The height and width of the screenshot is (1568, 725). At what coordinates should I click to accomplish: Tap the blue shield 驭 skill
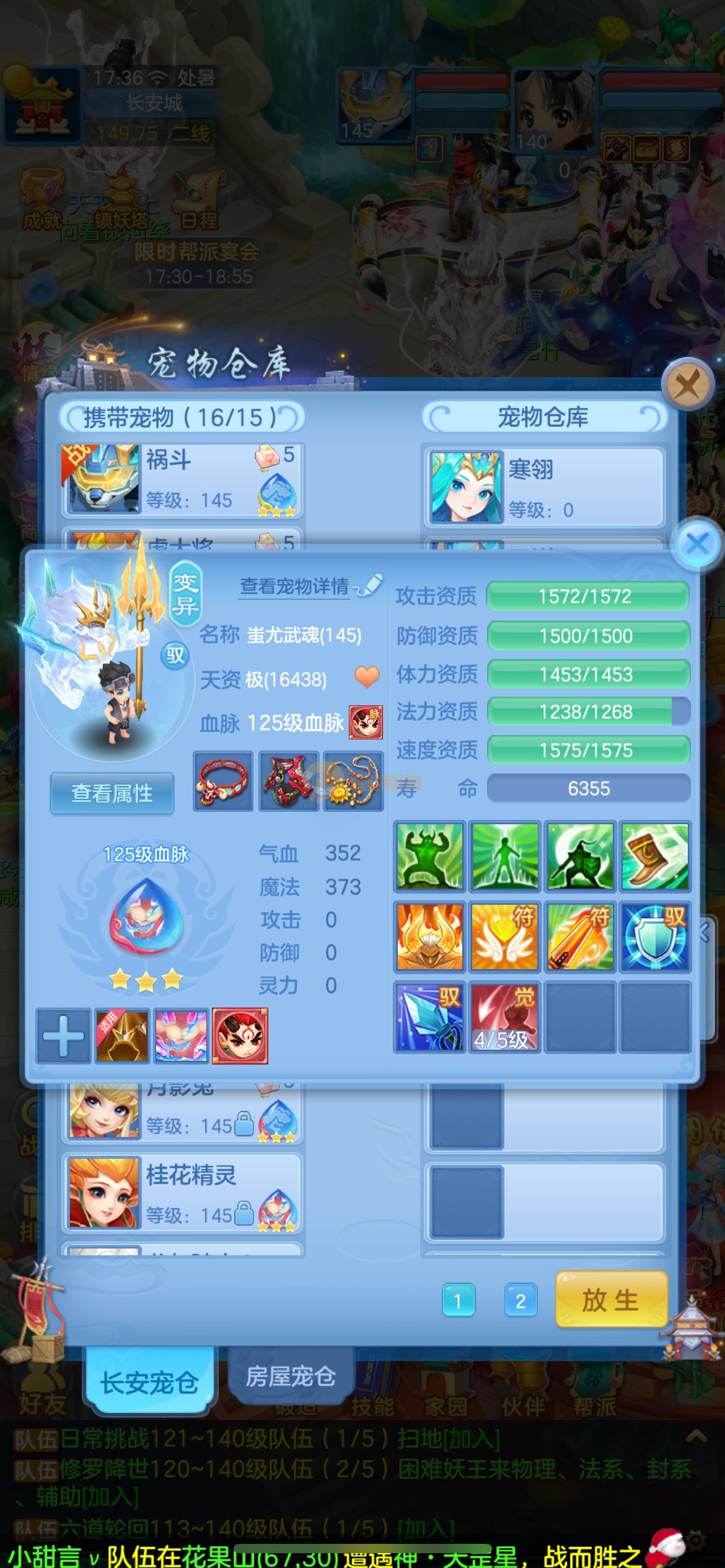click(x=655, y=936)
